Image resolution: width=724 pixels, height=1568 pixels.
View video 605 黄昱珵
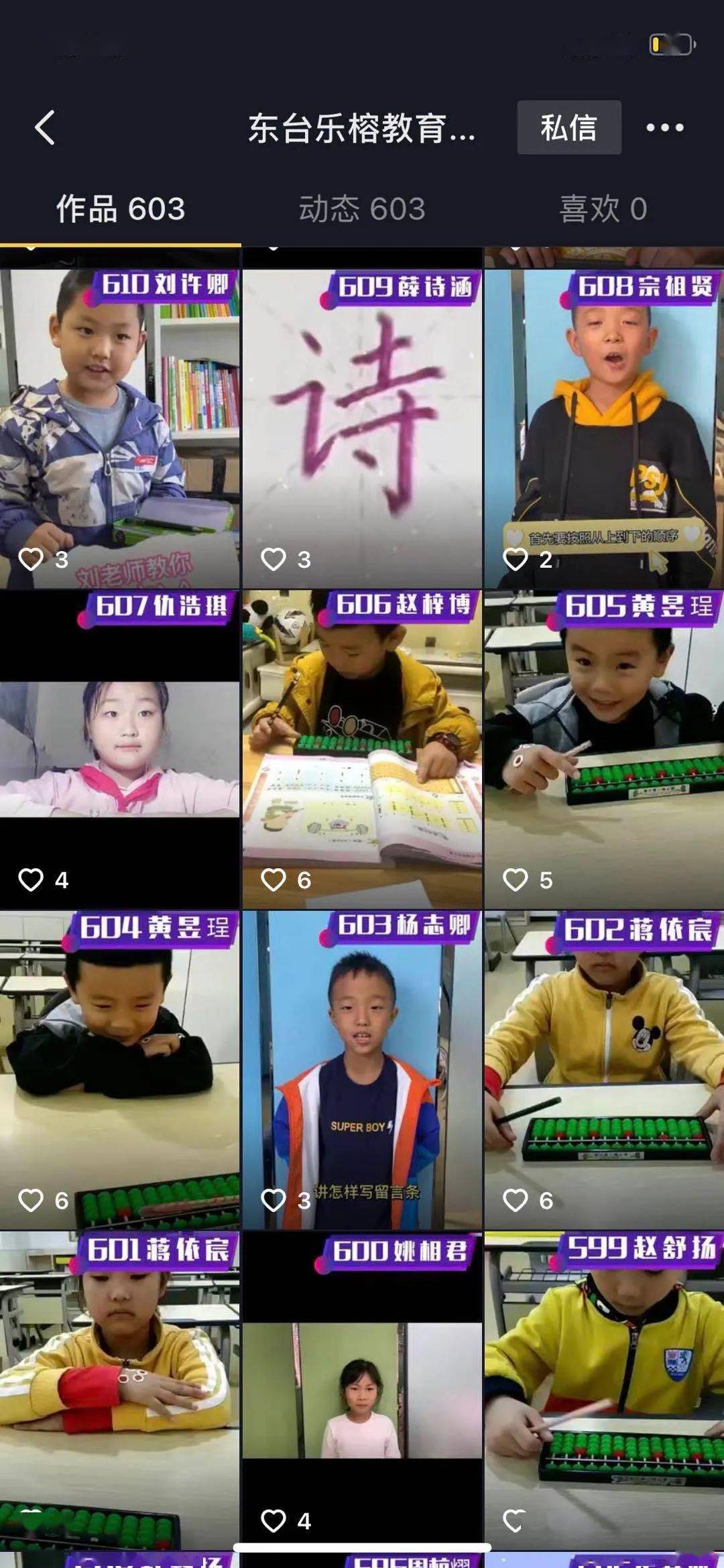point(603,749)
